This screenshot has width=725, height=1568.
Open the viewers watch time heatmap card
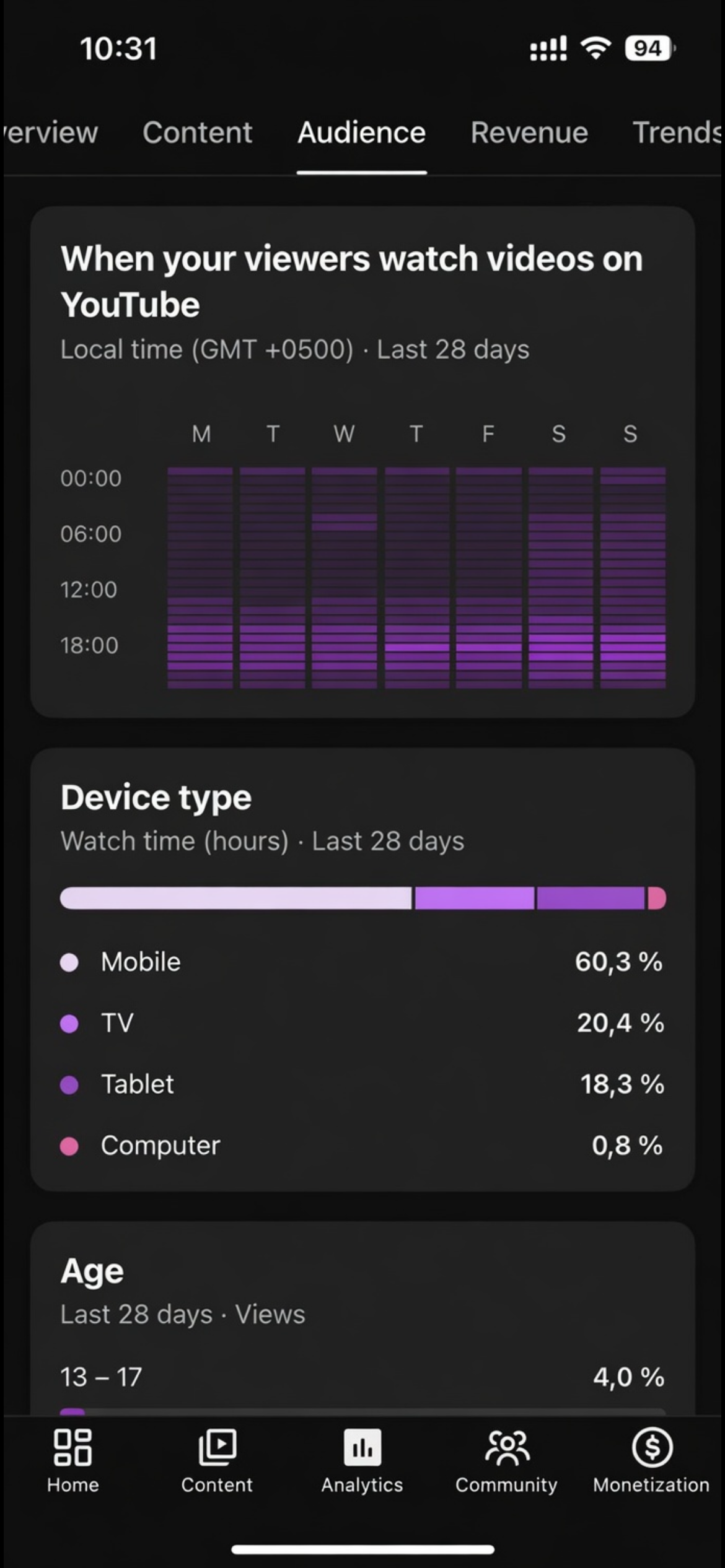(x=362, y=462)
